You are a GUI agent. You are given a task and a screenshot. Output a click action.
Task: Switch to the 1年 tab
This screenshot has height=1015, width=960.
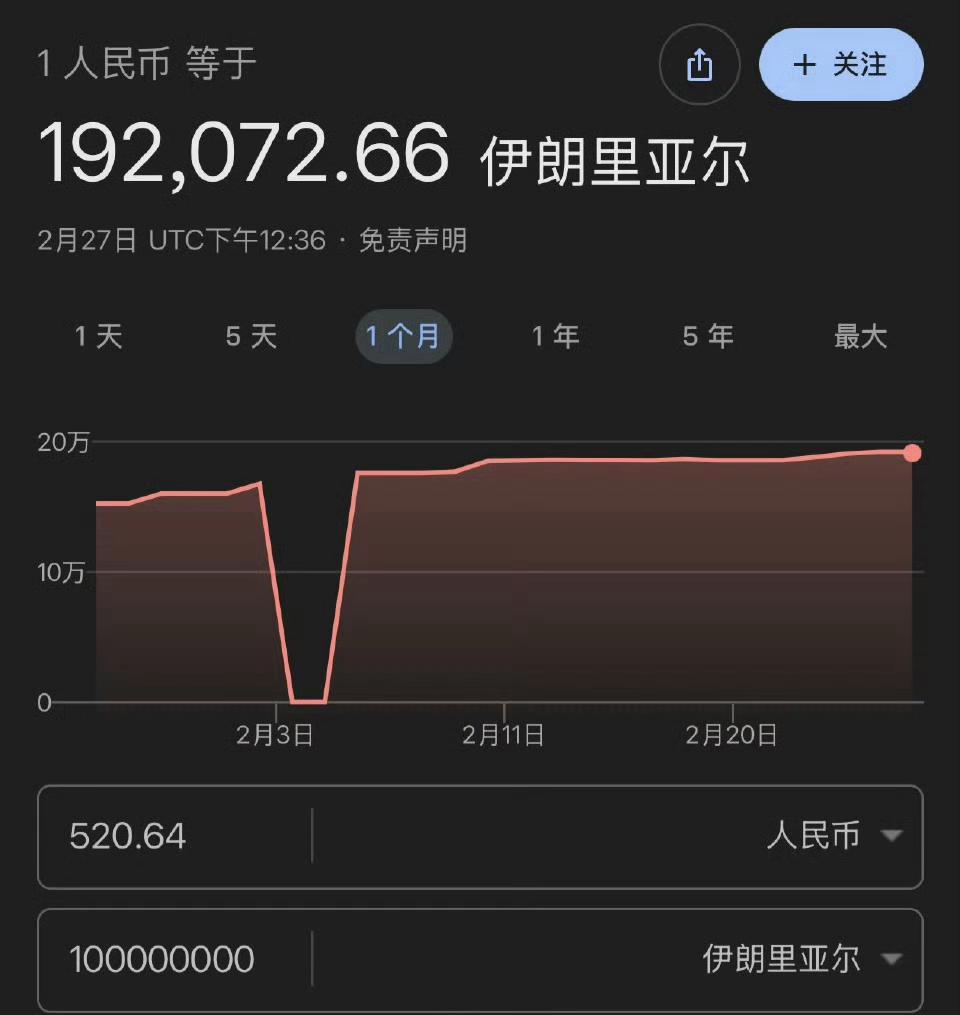coord(555,337)
